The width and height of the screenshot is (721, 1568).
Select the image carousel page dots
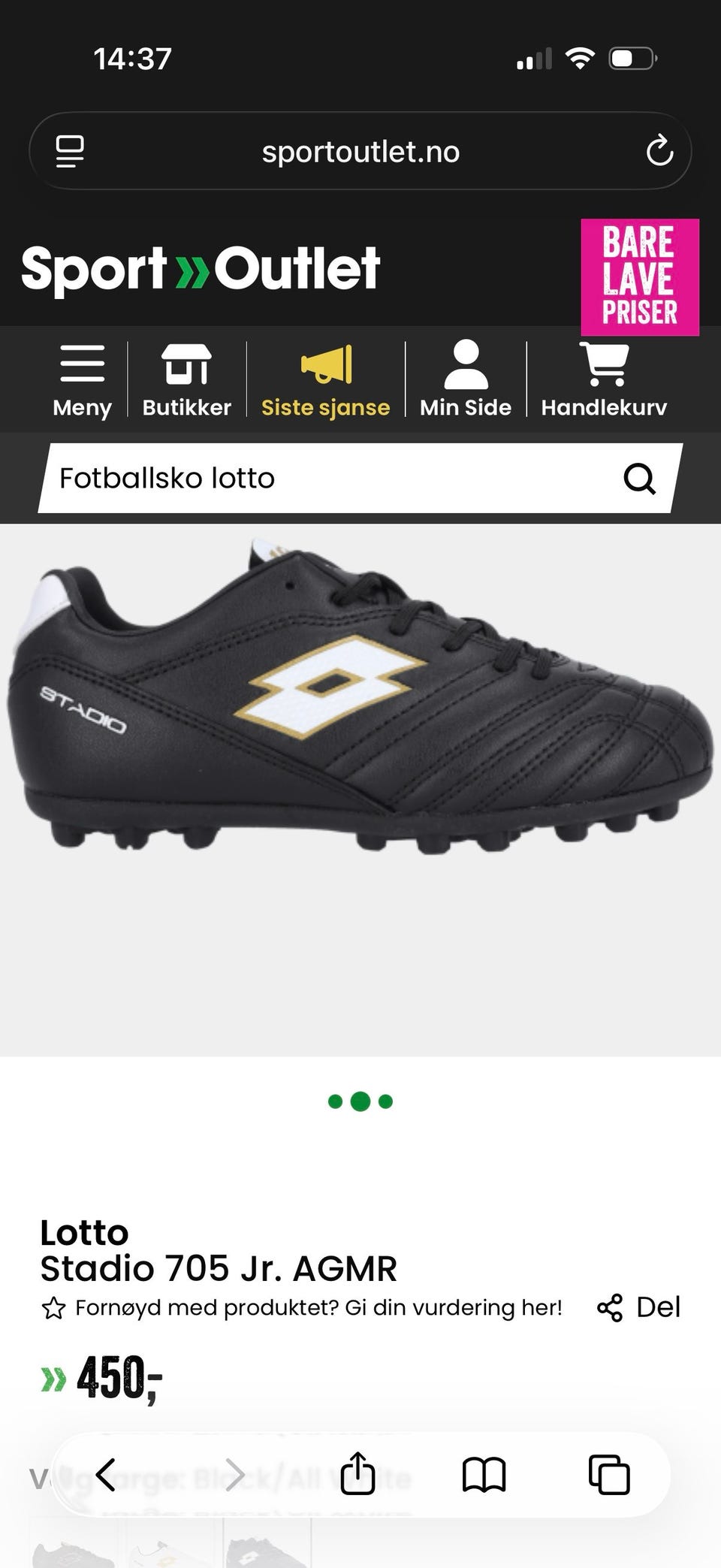pyautogui.click(x=360, y=1101)
